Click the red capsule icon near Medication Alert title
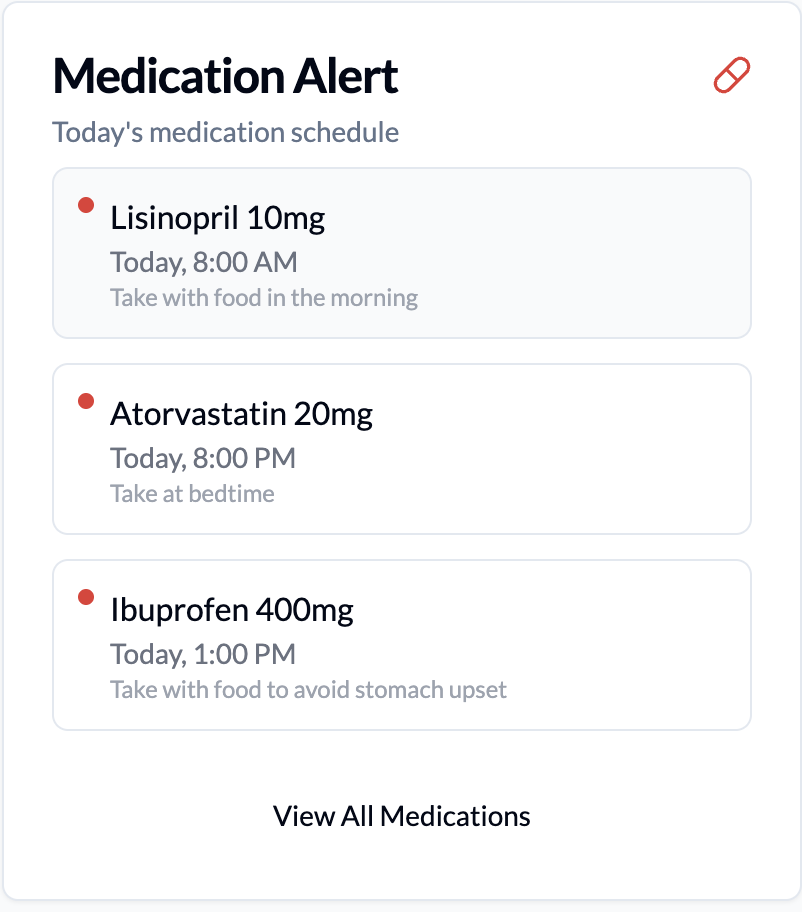This screenshot has width=802, height=912. tap(730, 73)
